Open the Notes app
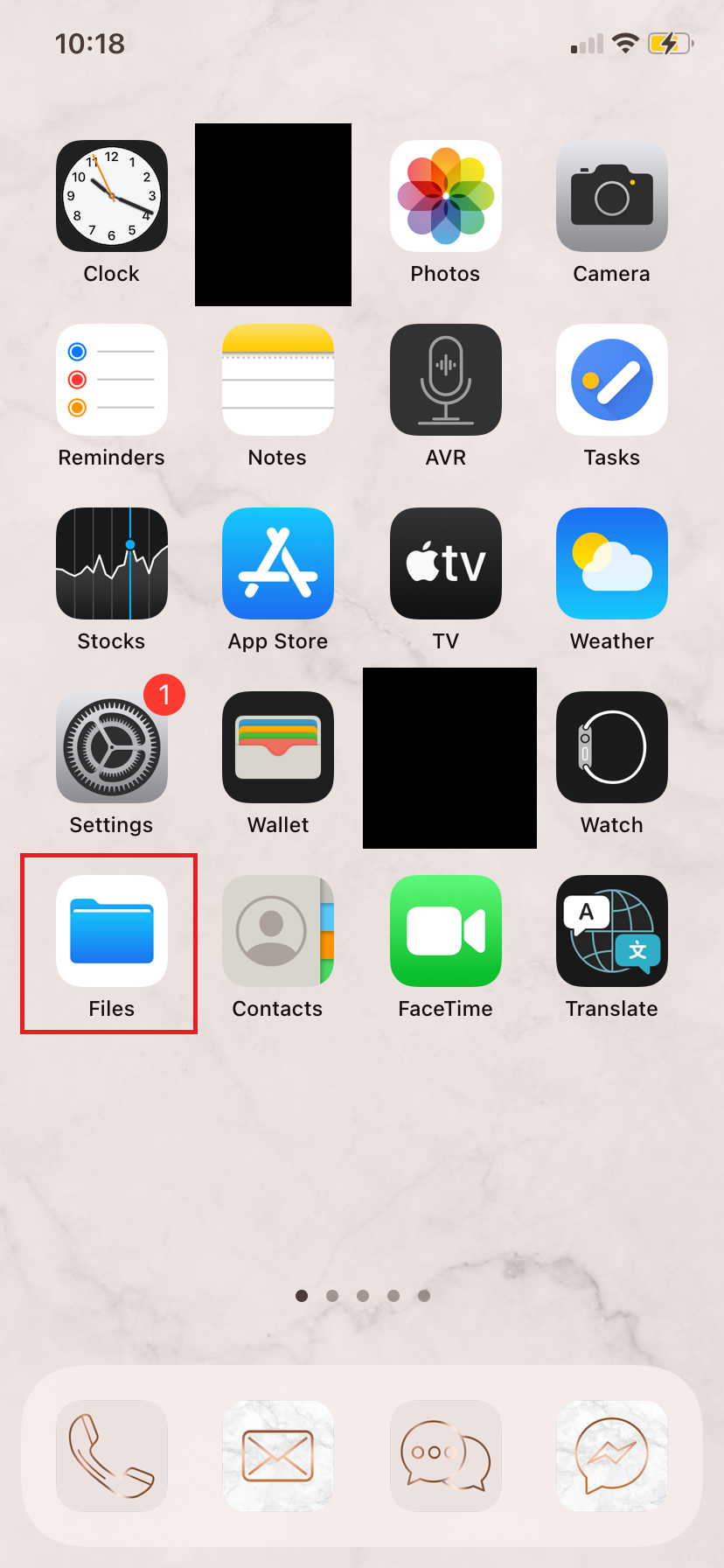This screenshot has height=1568, width=724. point(277,380)
